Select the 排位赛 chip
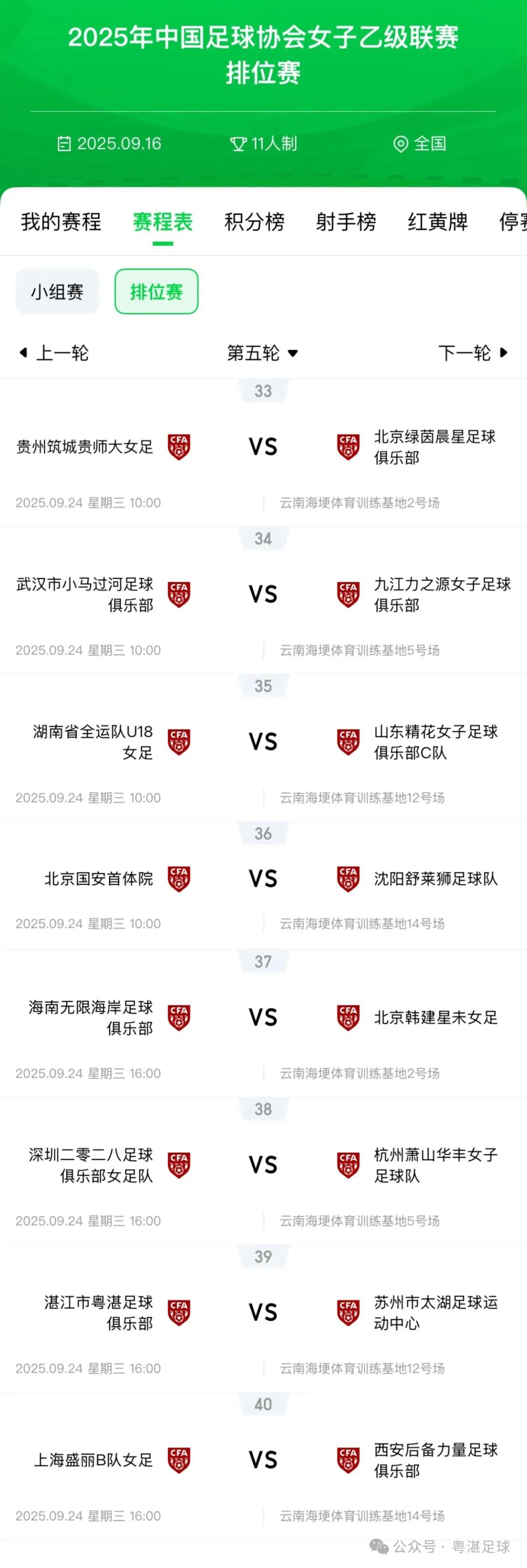Viewport: 527px width, 1568px height. tap(156, 292)
